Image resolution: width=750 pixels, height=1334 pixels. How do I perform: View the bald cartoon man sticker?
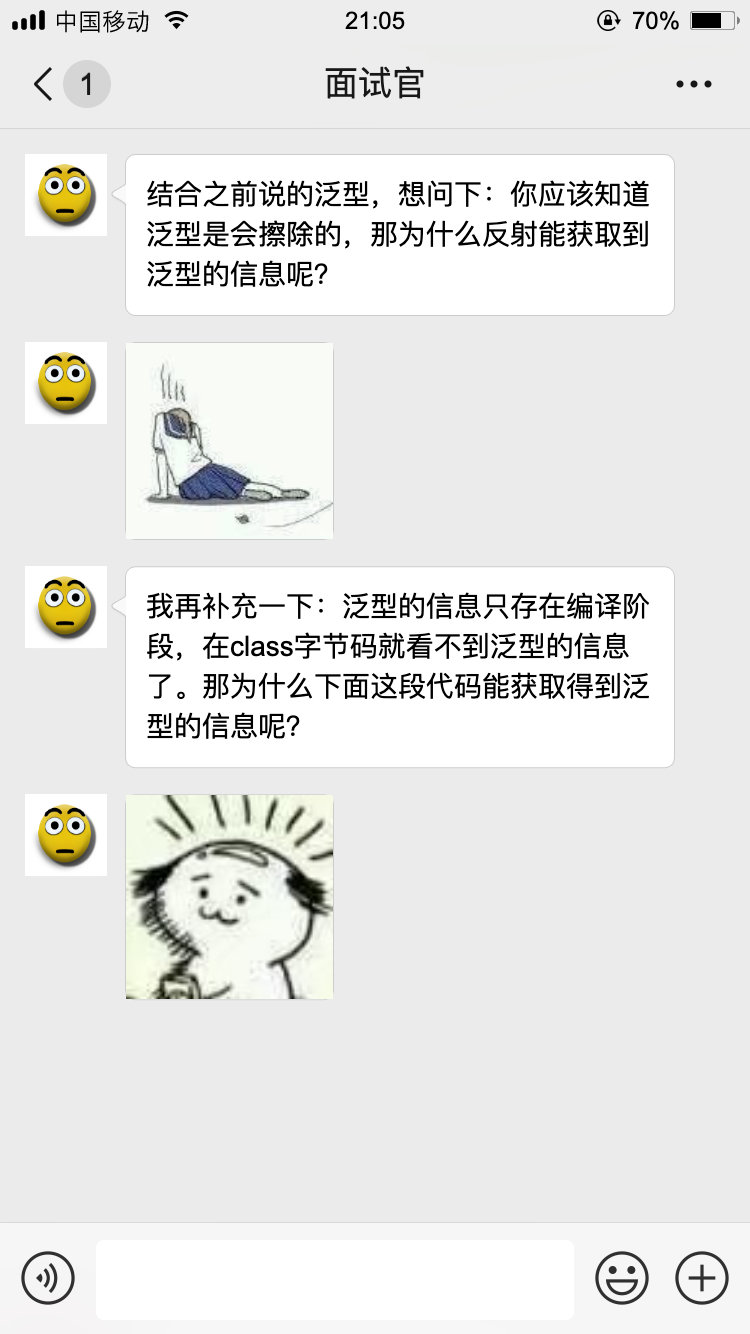229,897
